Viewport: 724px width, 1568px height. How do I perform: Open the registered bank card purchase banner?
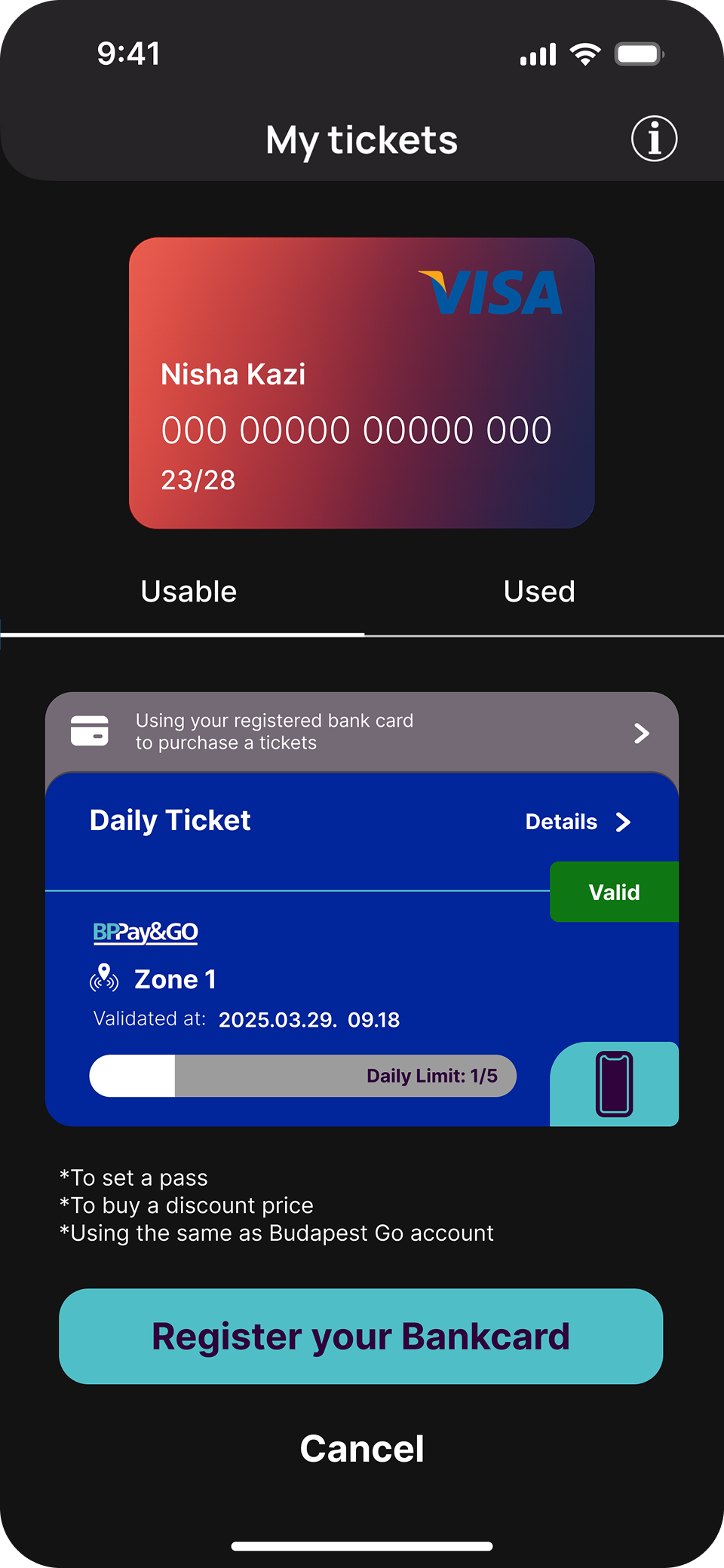[362, 732]
